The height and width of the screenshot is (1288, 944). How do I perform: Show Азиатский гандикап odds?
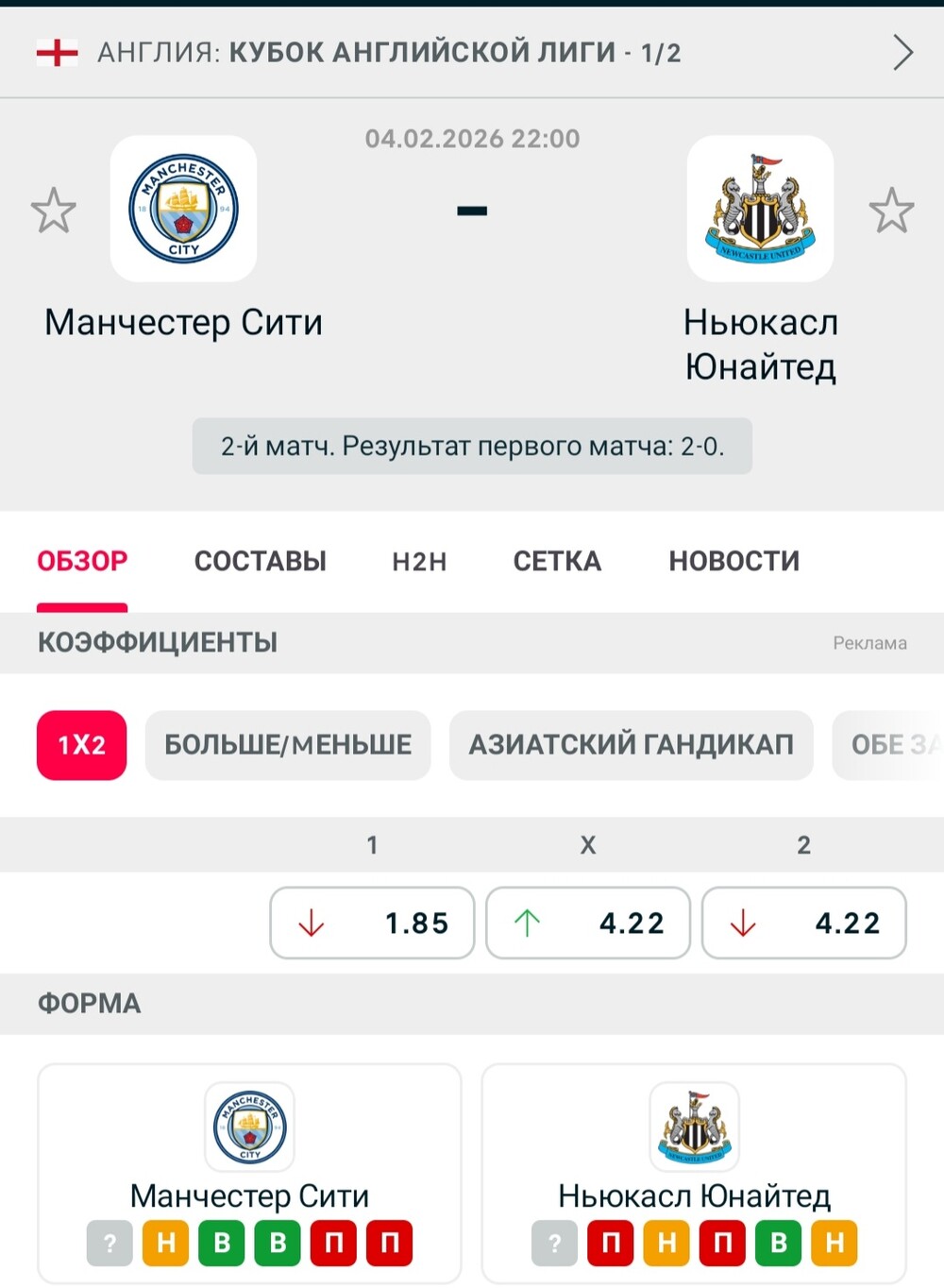631,745
